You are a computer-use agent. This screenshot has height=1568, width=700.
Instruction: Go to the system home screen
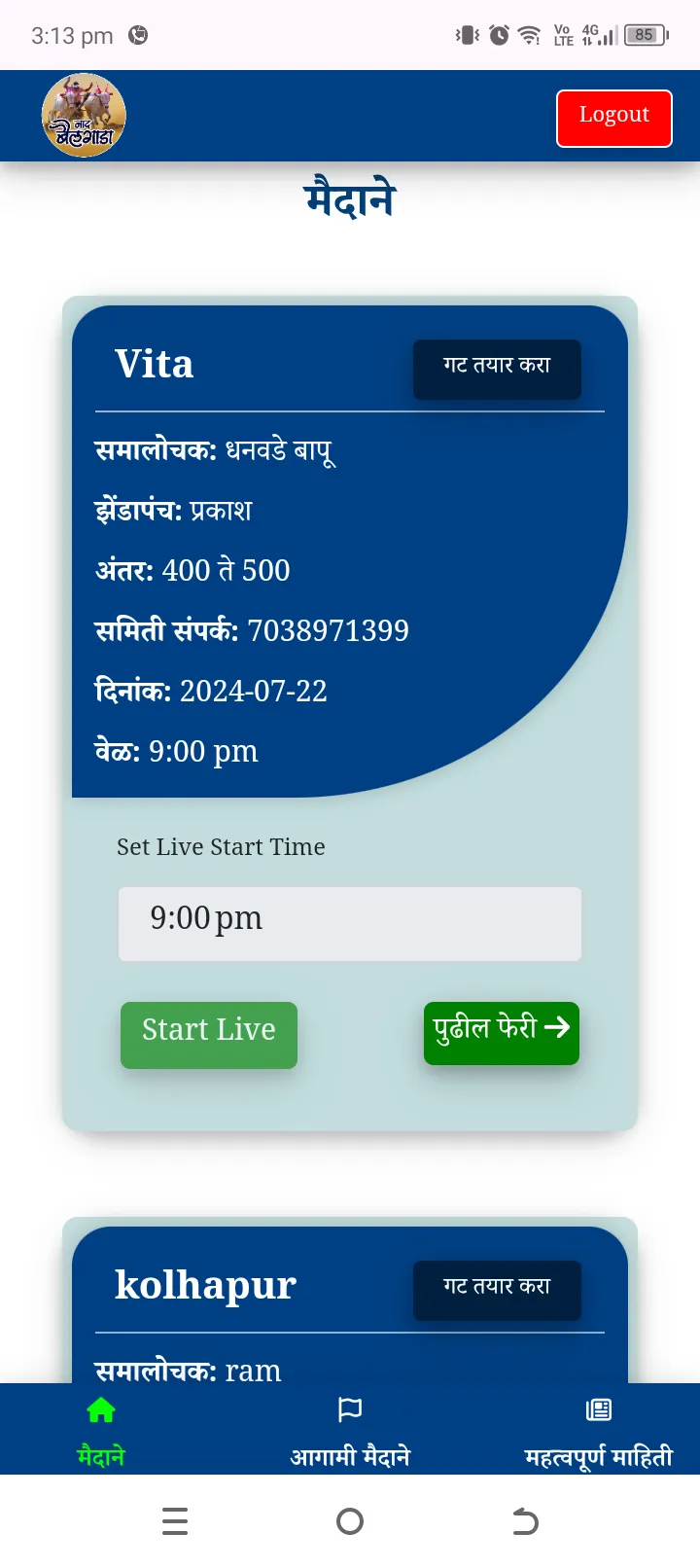[350, 1520]
